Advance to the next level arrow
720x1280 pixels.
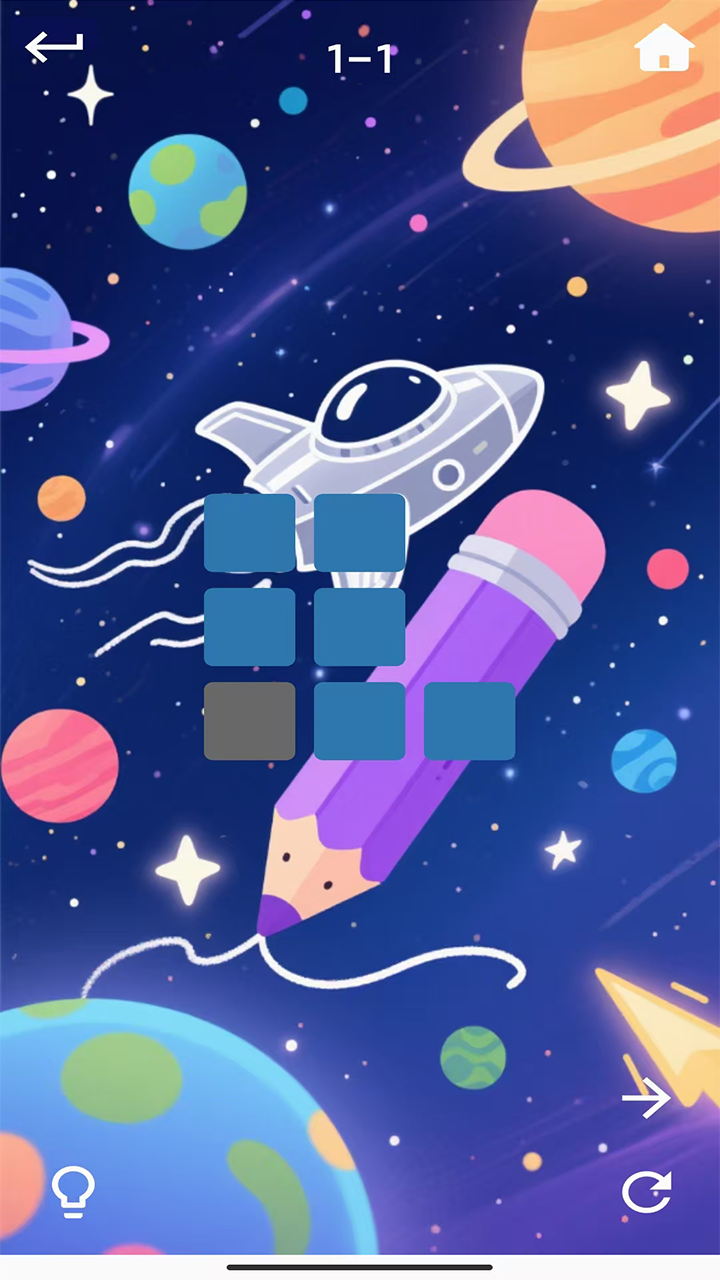(646, 1098)
